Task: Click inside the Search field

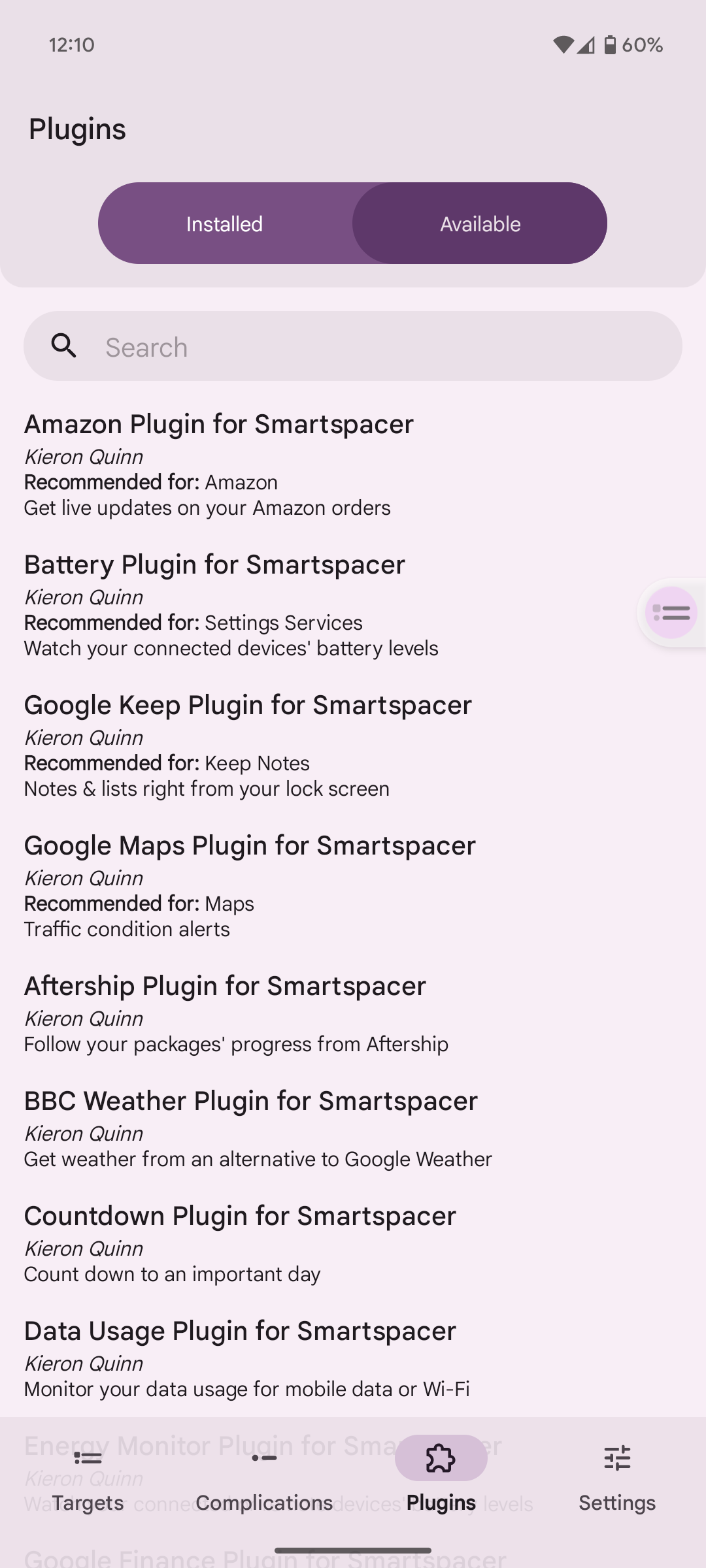Action: coord(353,346)
